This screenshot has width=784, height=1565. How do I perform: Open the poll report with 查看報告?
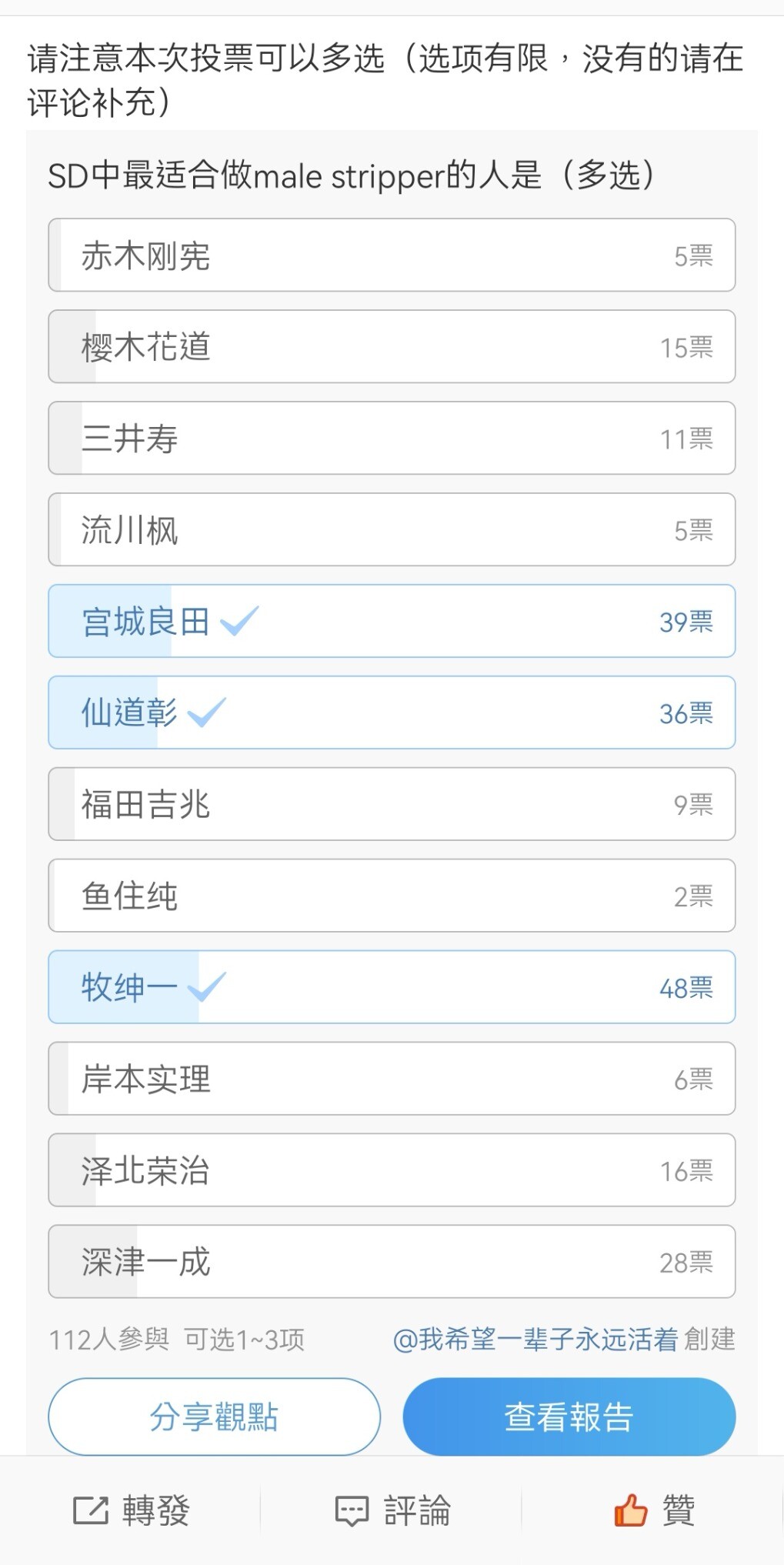569,1417
